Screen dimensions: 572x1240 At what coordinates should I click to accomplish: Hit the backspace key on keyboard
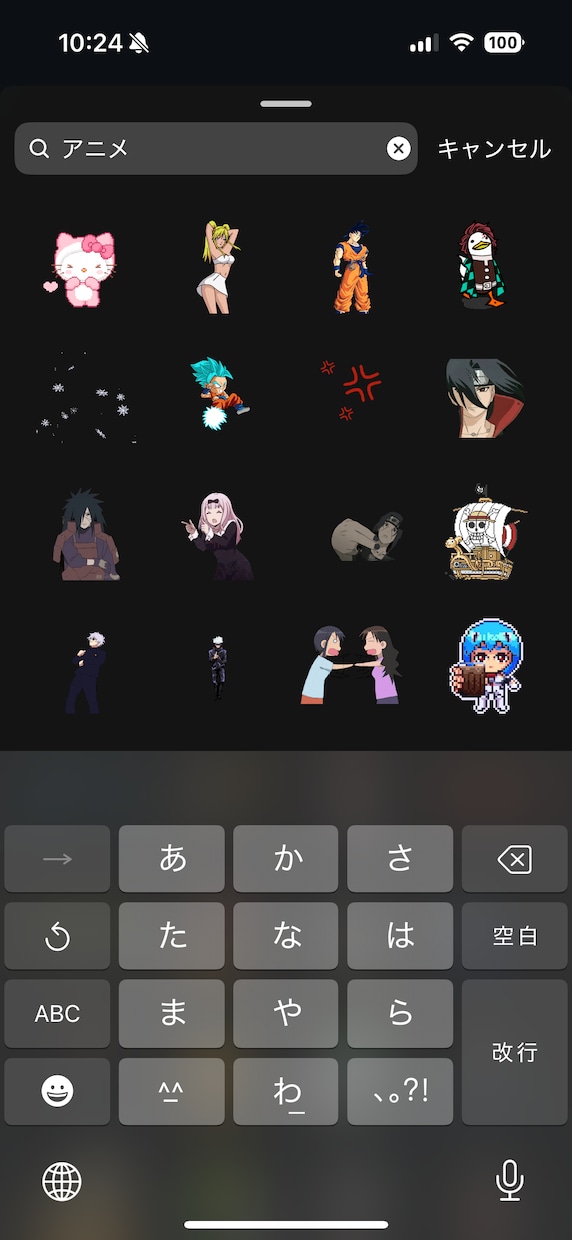(x=515, y=859)
